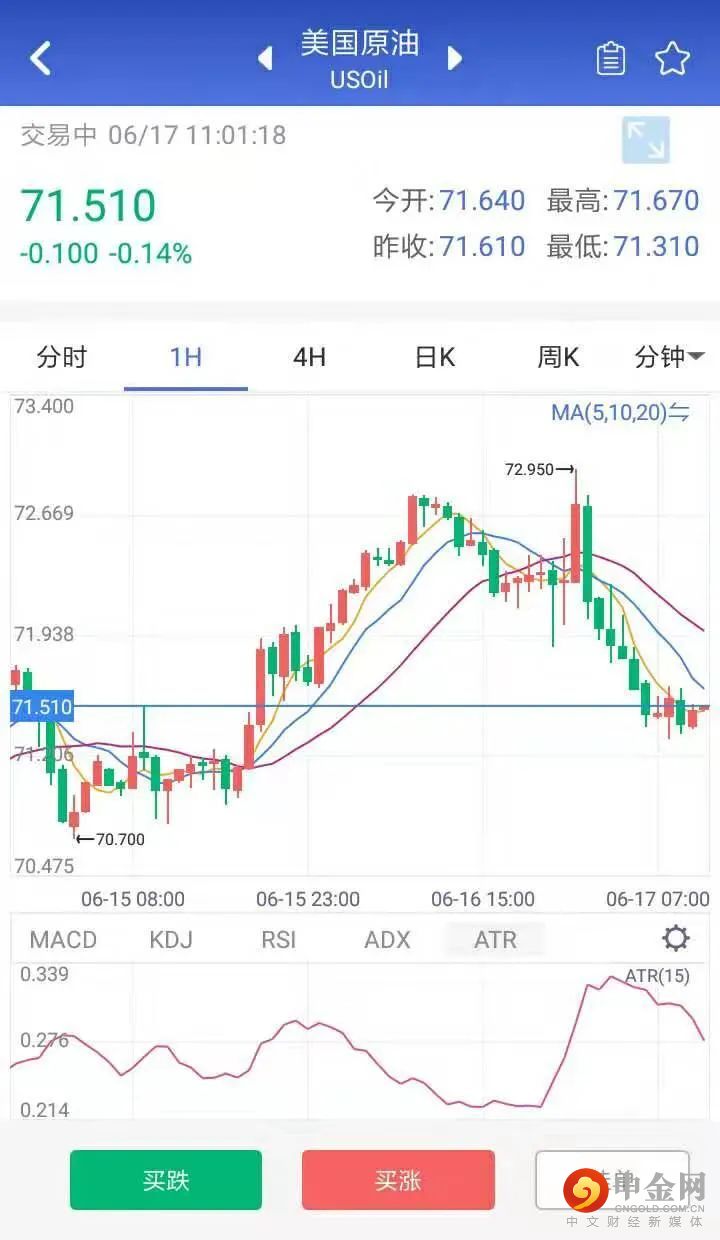Select the 4H chart tab

click(x=309, y=357)
